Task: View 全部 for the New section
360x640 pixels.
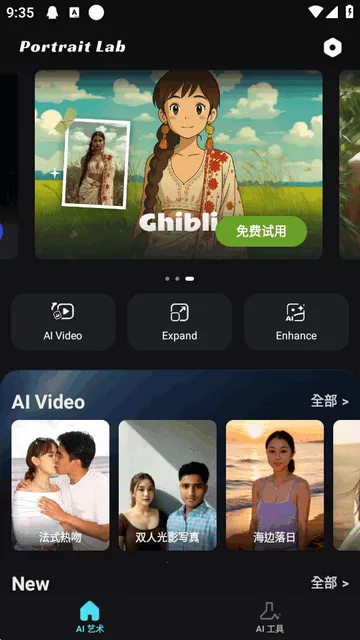Action: [330, 583]
